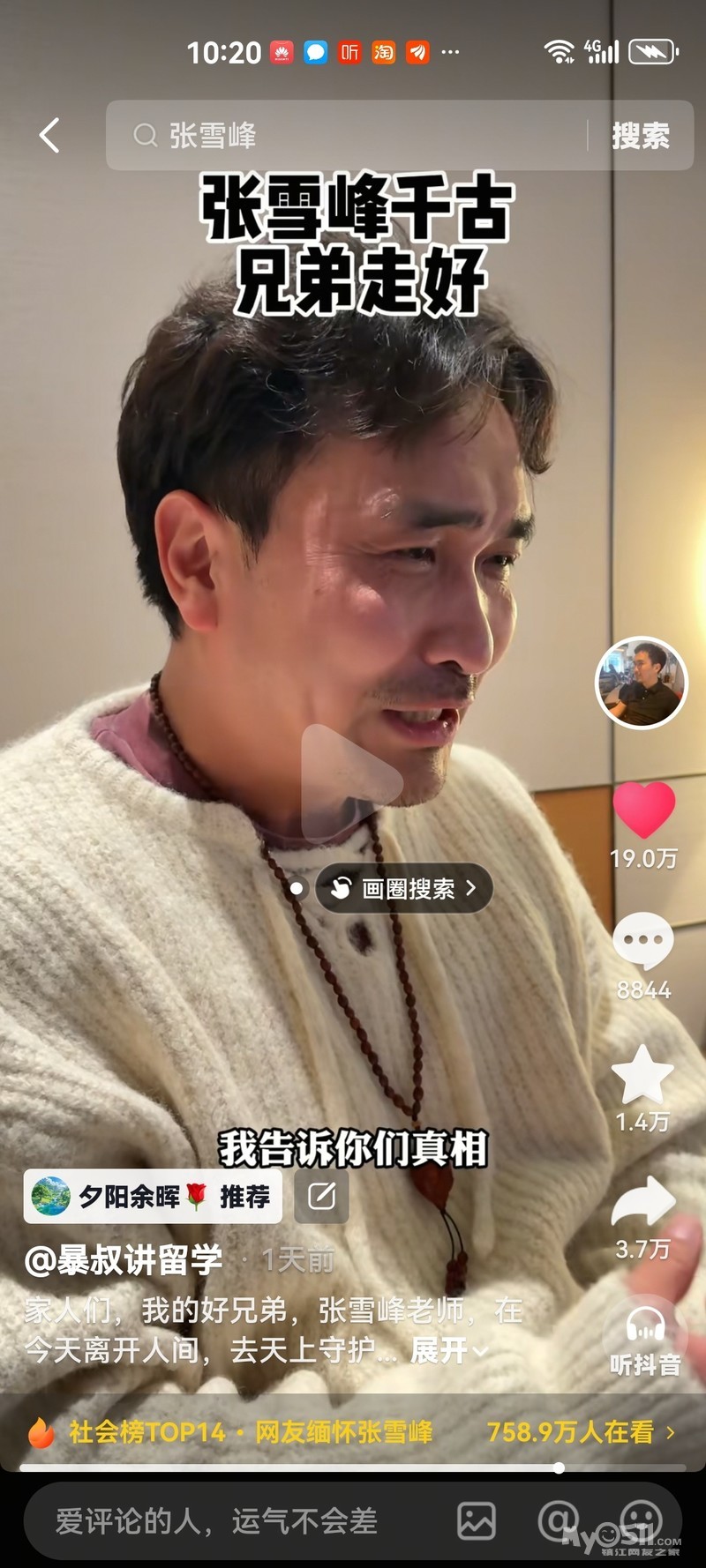
Task: Open @暴叔讲留学 profile
Action: [124, 1260]
